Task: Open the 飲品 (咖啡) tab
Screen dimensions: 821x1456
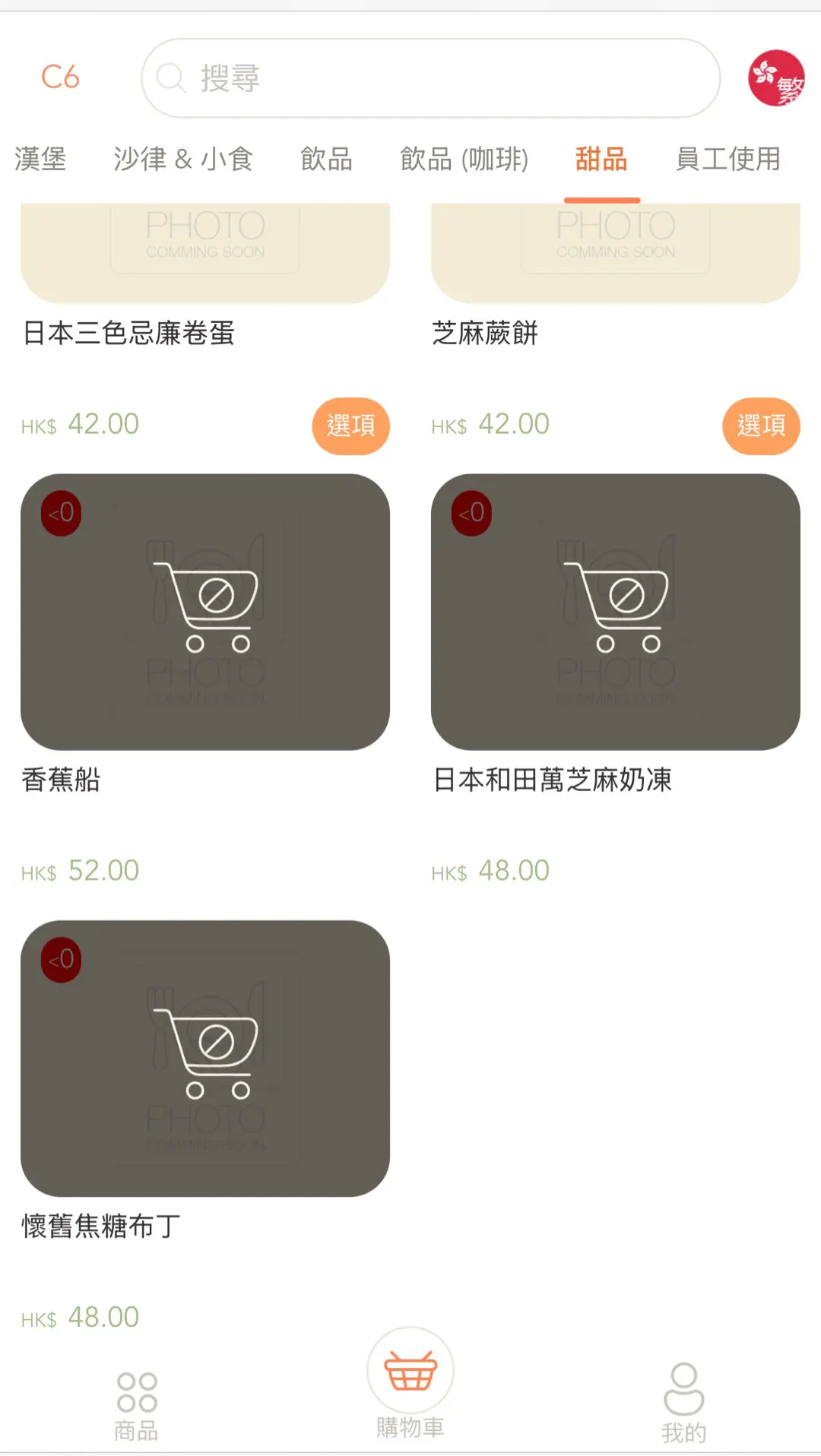Action: 464,160
